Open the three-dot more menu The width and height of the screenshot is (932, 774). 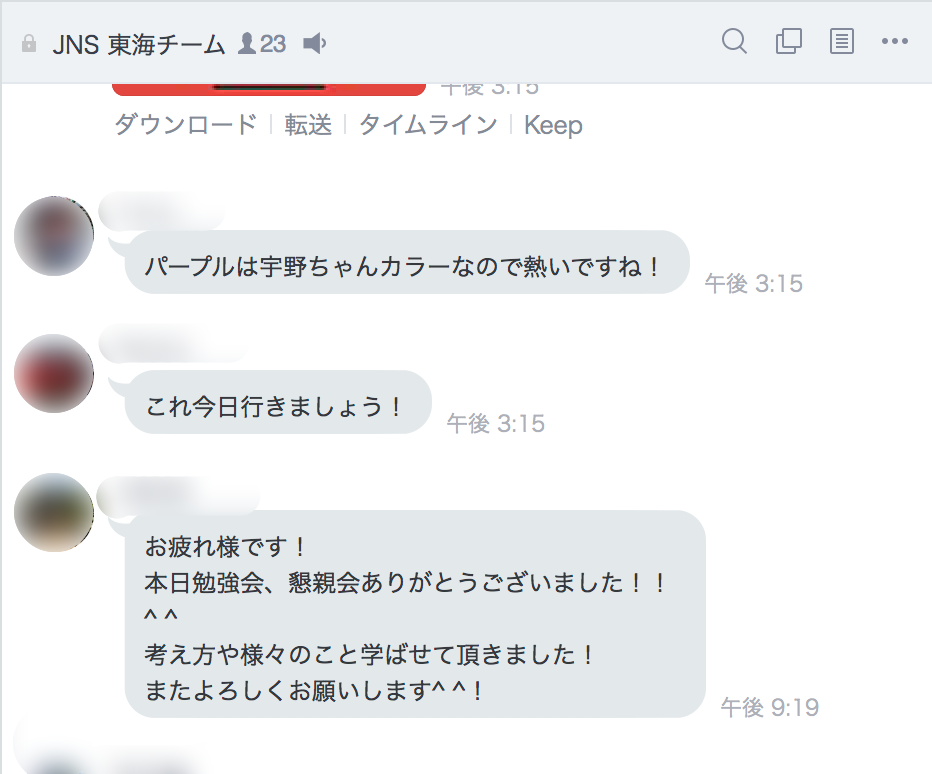(894, 42)
